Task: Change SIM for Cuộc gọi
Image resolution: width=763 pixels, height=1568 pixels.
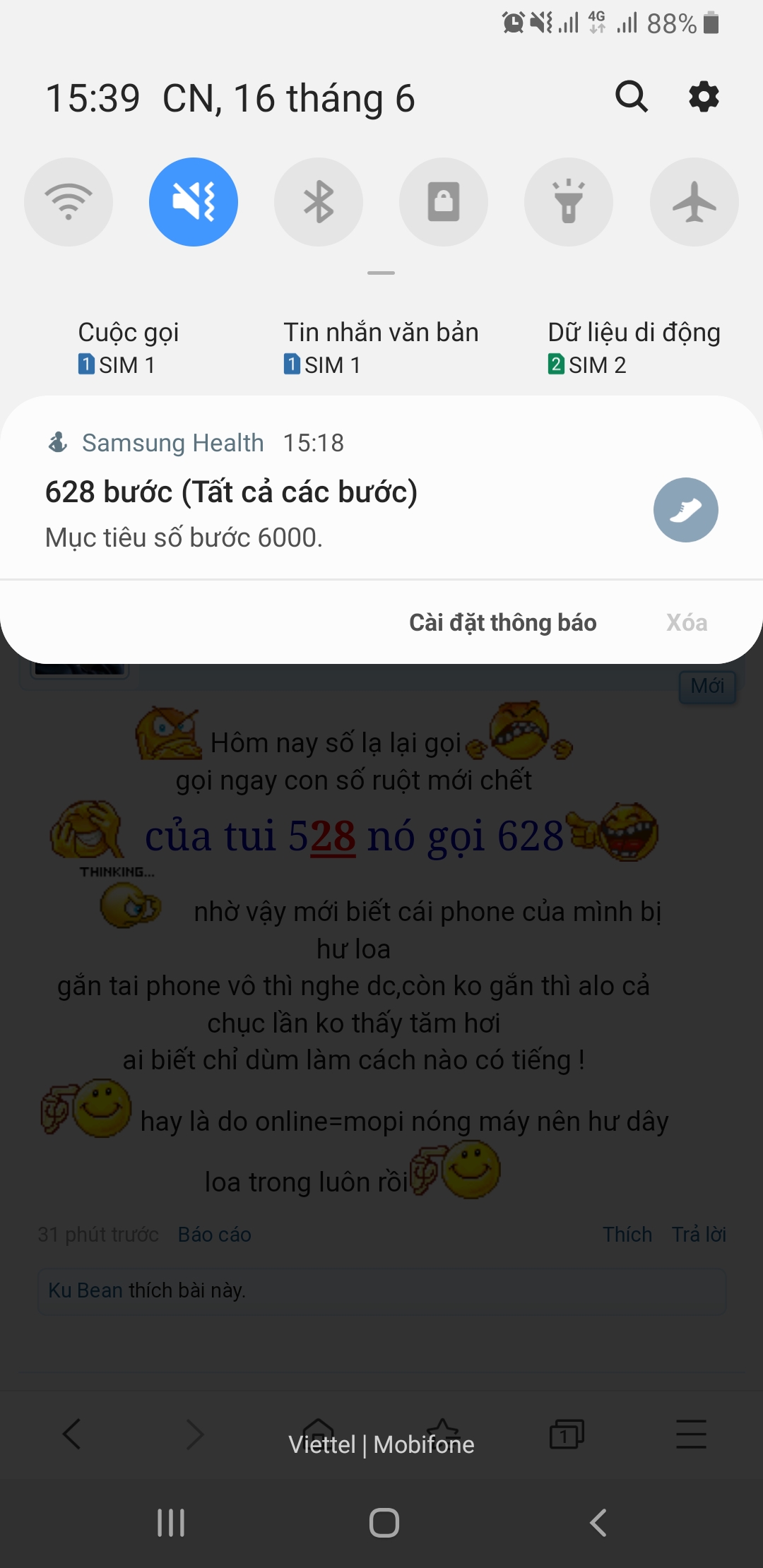Action: tap(129, 348)
